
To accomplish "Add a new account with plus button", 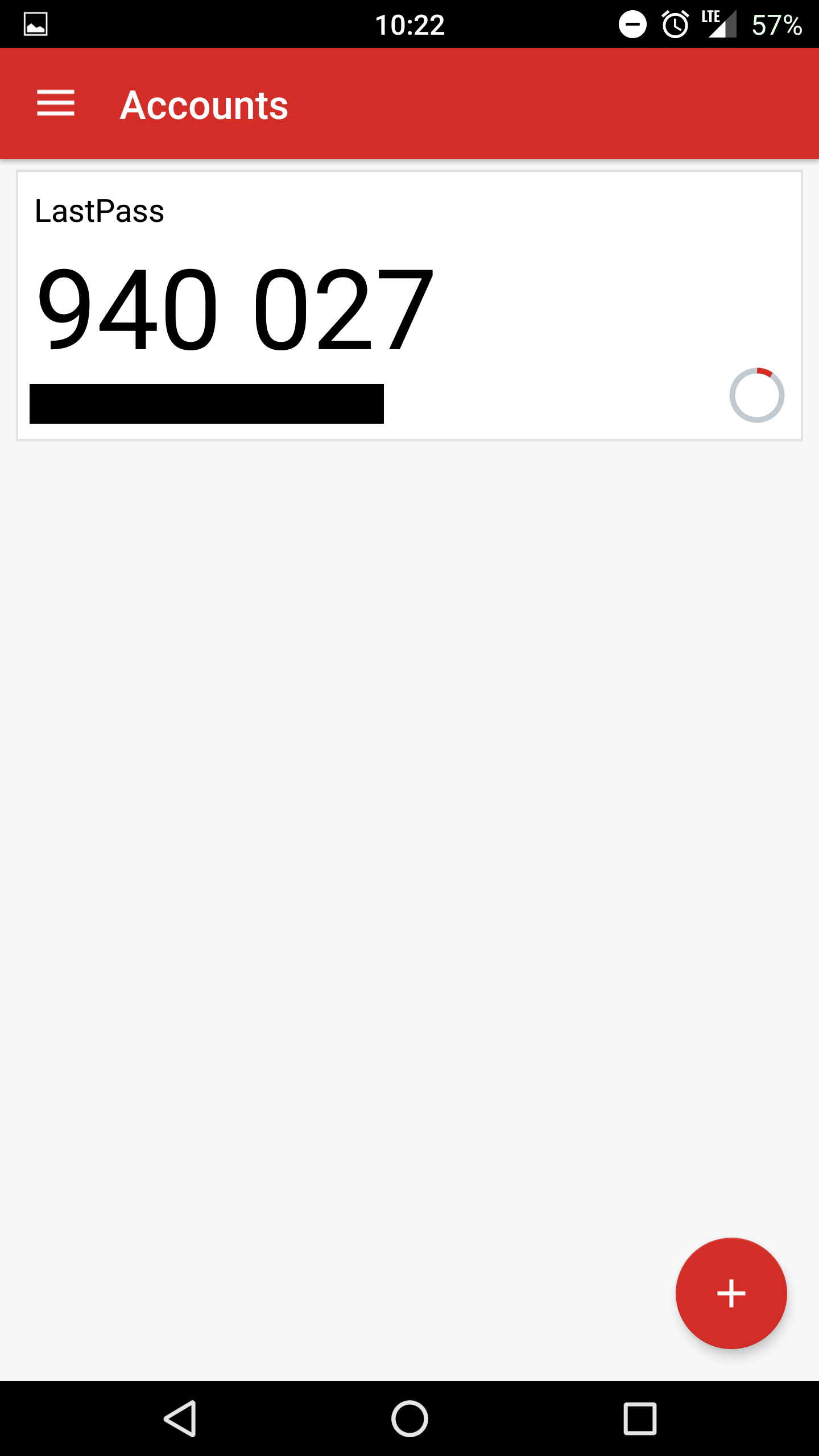I will coord(731,1293).
